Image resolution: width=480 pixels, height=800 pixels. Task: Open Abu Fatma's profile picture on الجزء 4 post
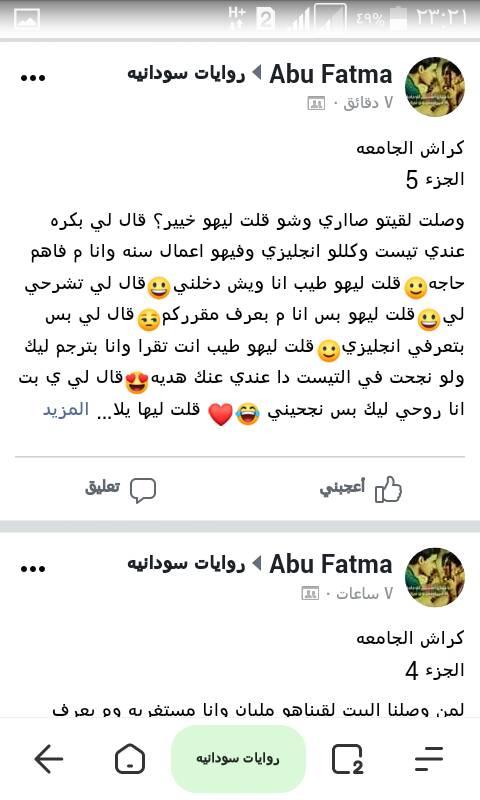[435, 577]
